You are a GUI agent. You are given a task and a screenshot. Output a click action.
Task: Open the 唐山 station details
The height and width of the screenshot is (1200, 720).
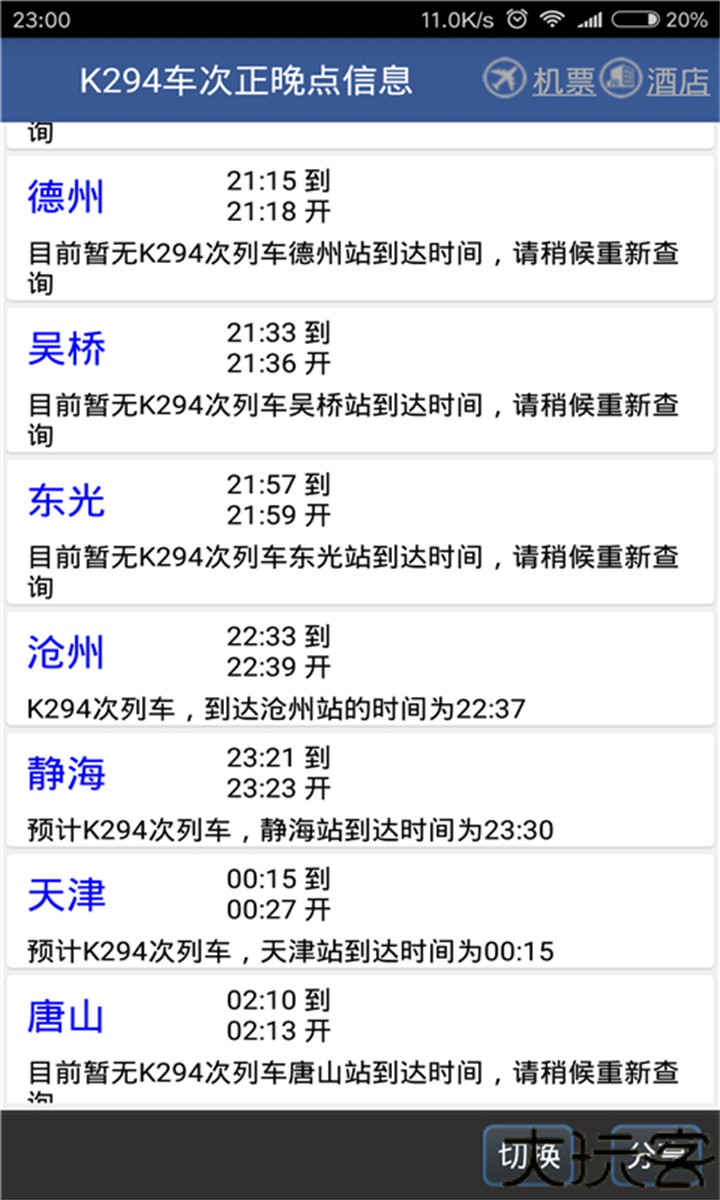[65, 1018]
